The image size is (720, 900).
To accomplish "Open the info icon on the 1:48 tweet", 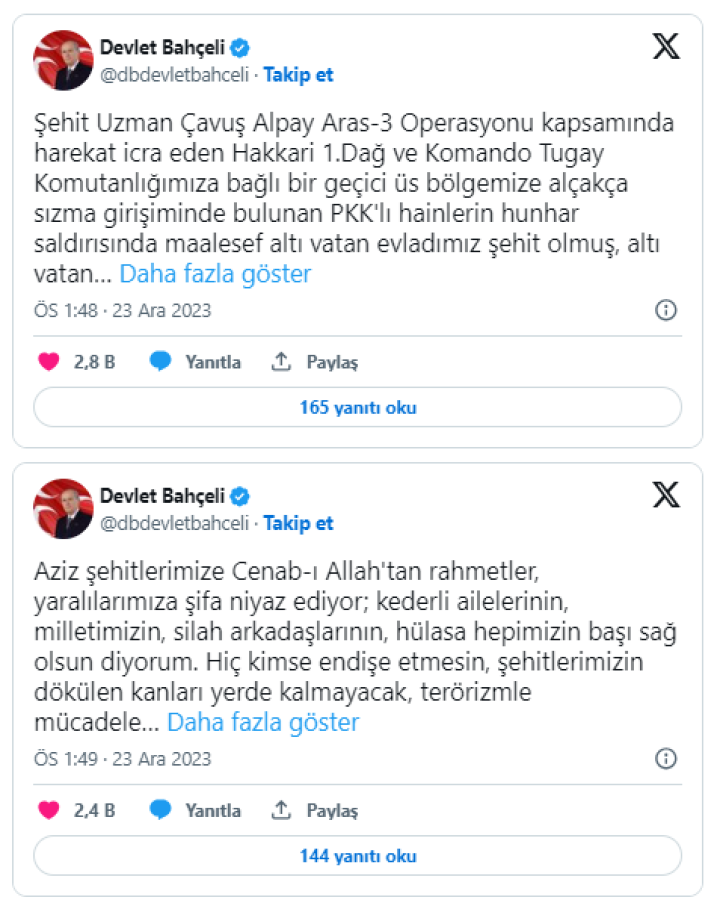I will coord(665,310).
